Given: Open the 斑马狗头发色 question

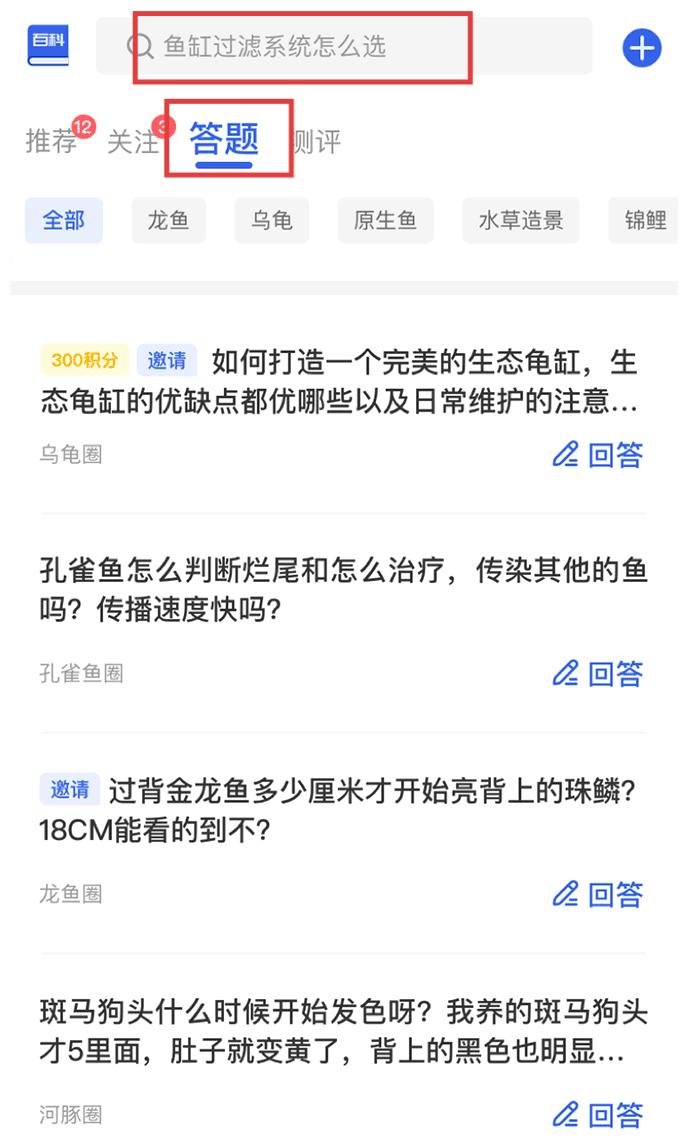Looking at the screenshot, I should 343,1031.
